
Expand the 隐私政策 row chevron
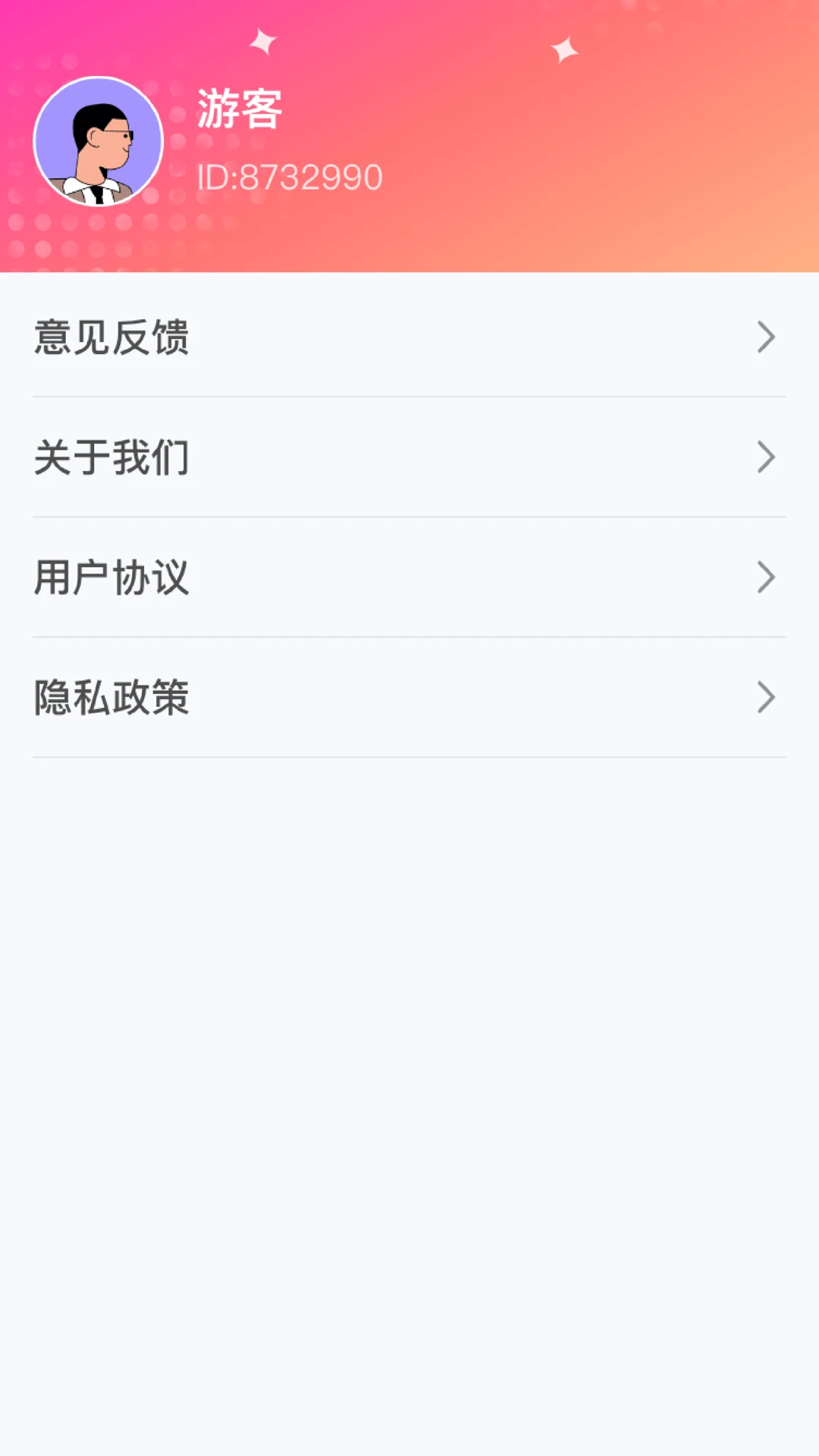coord(767,698)
